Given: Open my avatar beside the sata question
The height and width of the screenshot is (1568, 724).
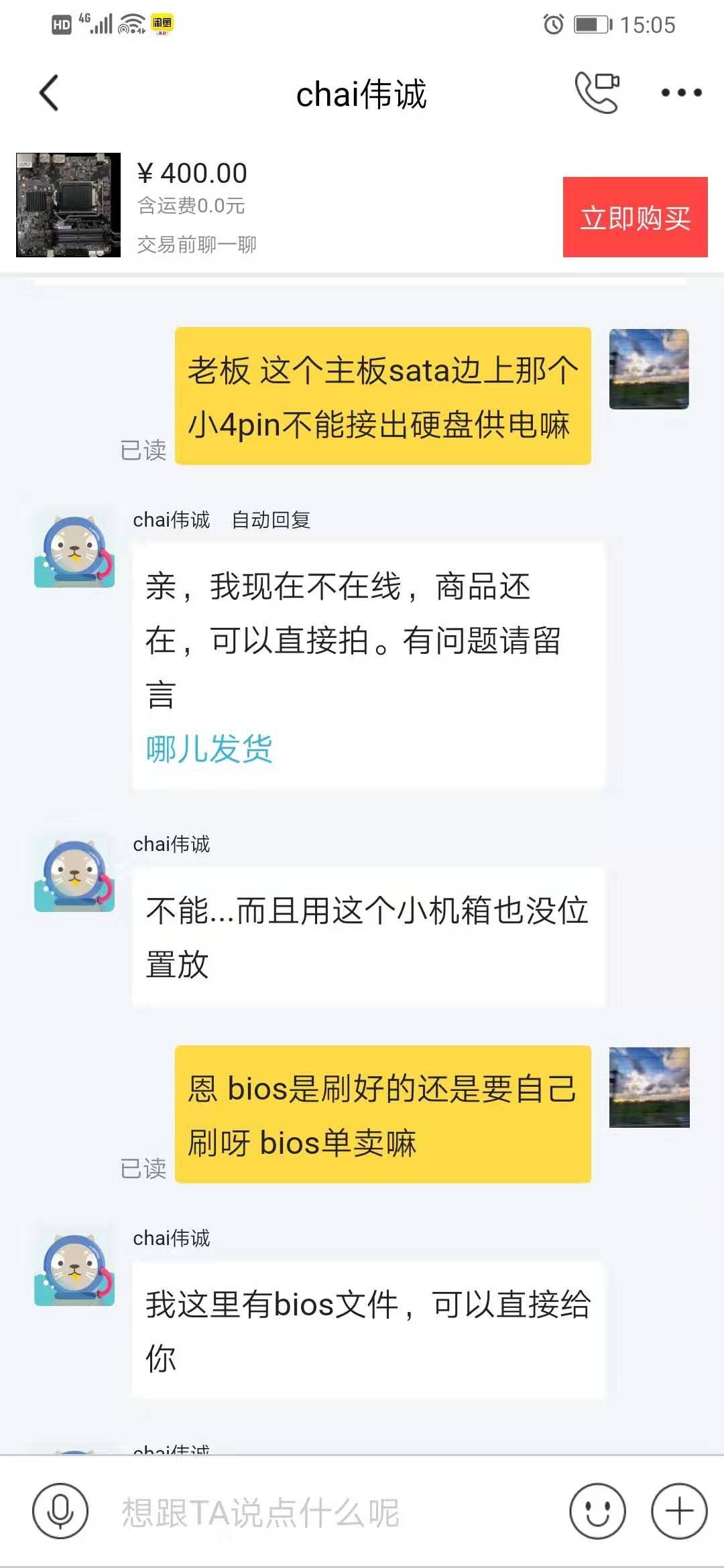Looking at the screenshot, I should point(648,369).
